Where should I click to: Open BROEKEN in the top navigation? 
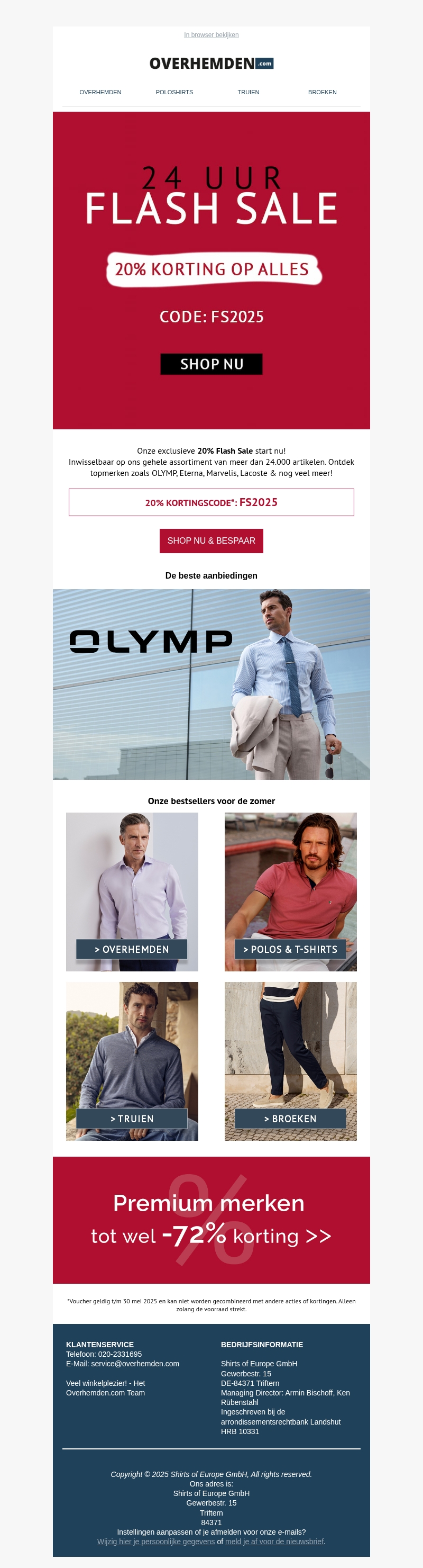point(322,92)
